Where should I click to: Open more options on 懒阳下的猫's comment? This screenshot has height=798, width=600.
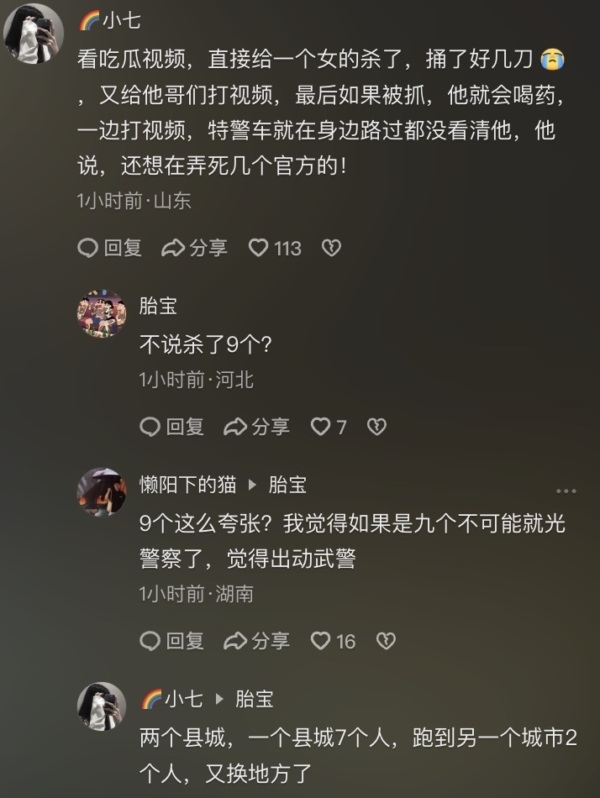(x=565, y=491)
